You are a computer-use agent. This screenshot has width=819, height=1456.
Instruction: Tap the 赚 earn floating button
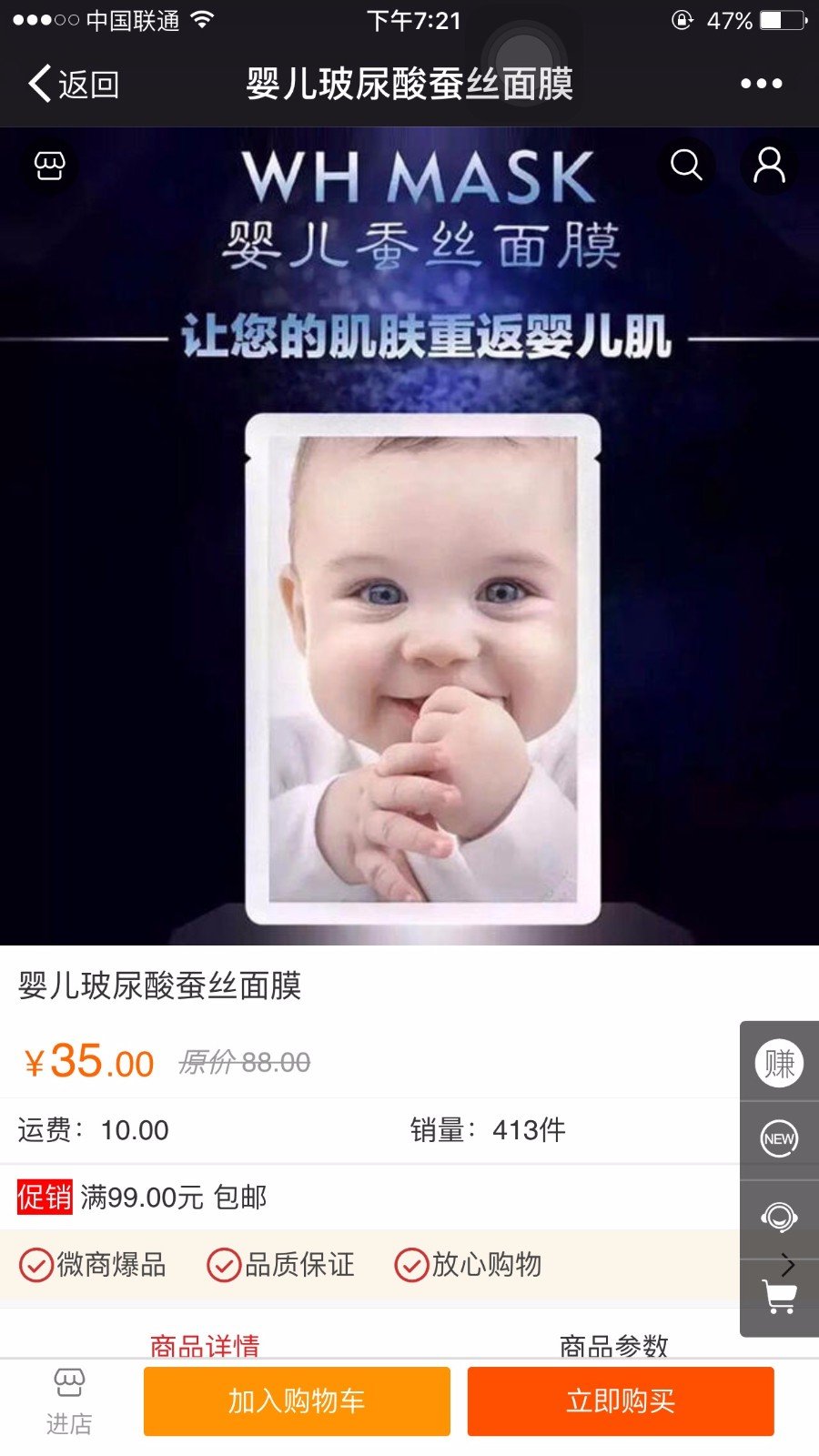coord(779,1063)
